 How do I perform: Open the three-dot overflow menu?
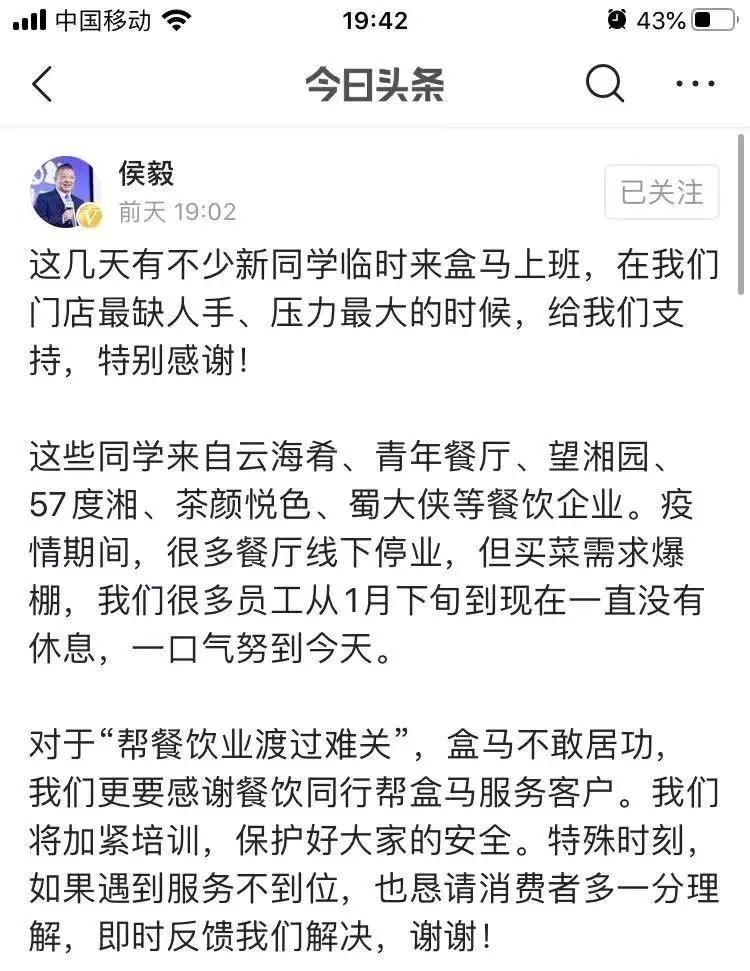point(695,85)
